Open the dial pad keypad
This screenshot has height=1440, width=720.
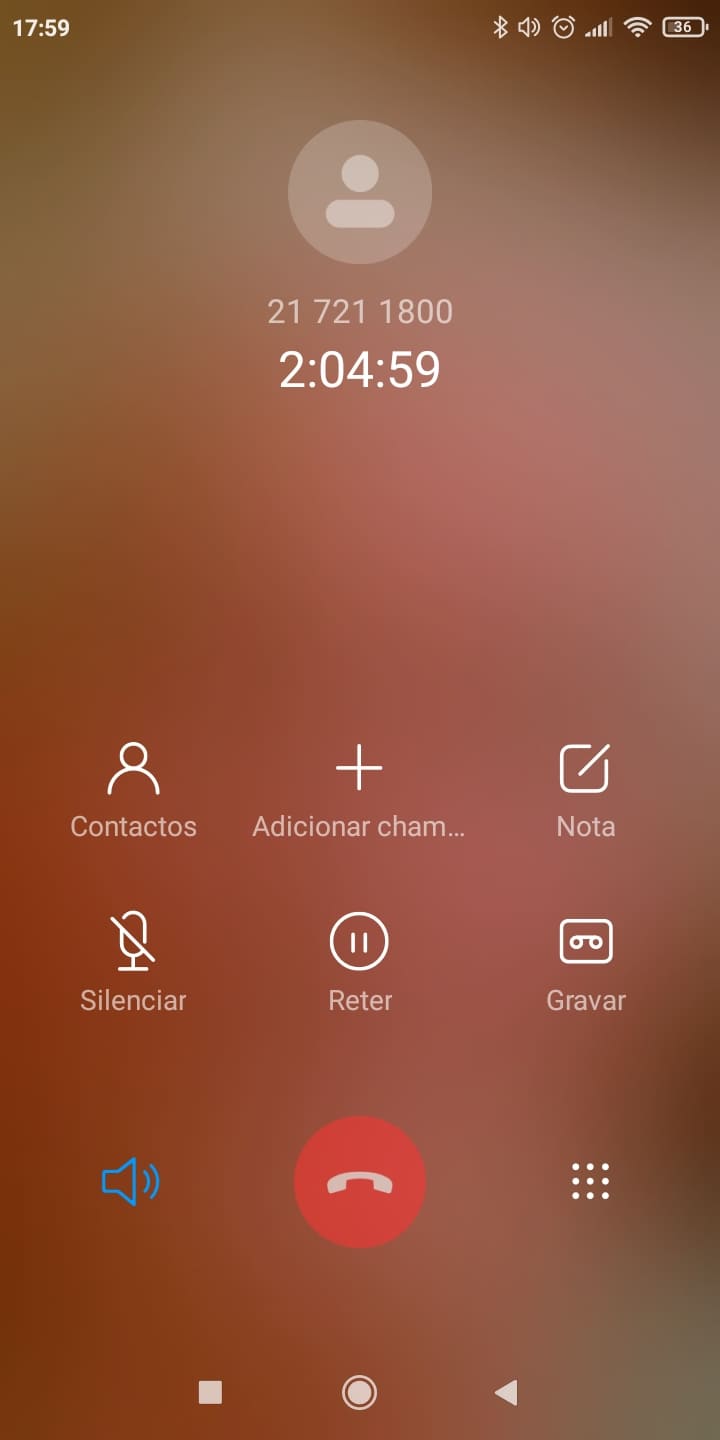pyautogui.click(x=590, y=1182)
